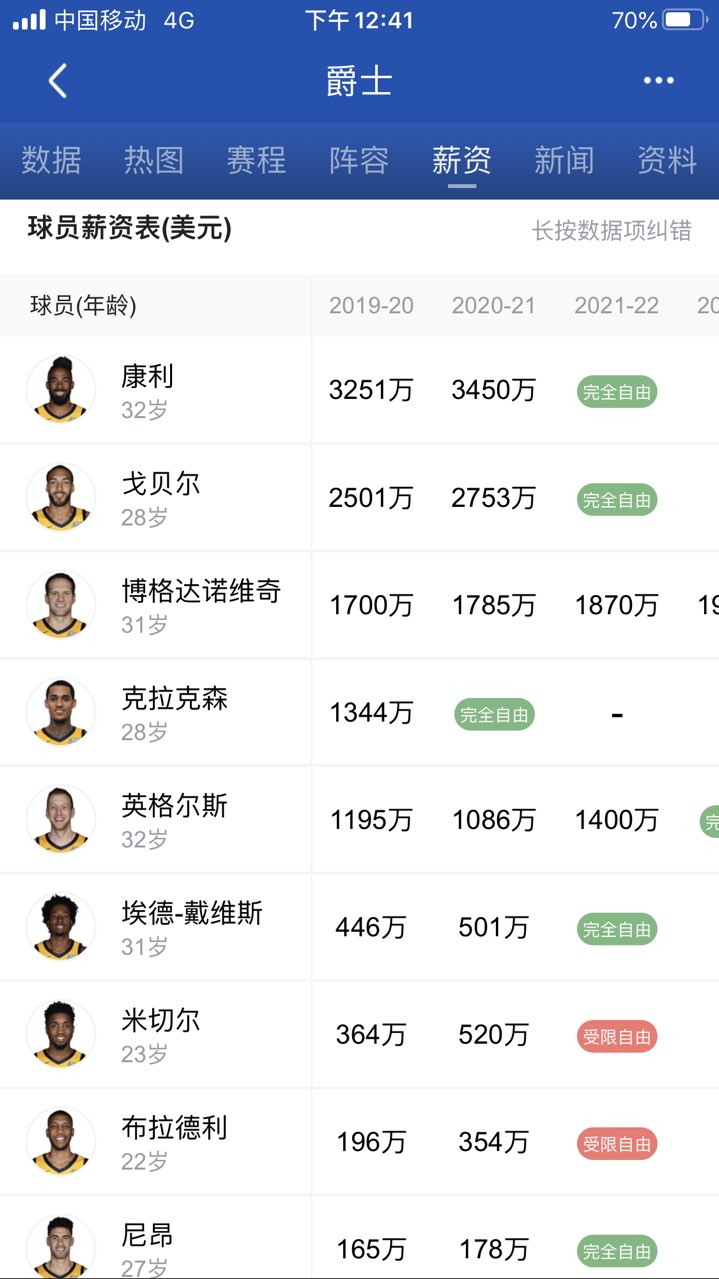The image size is (719, 1279).
Task: Open 埃德-戴维斯's player row
Action: pos(191,926)
